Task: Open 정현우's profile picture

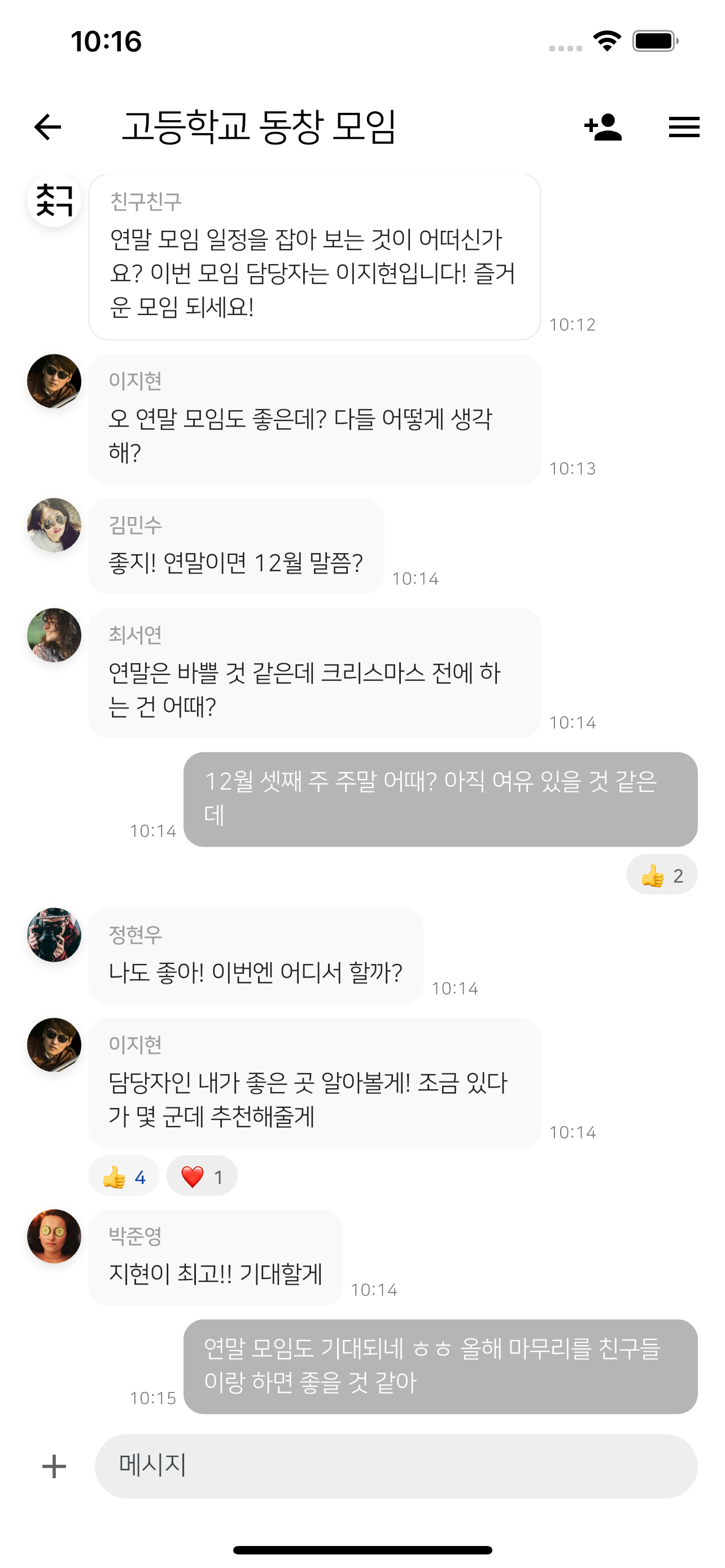Action: pos(54,934)
